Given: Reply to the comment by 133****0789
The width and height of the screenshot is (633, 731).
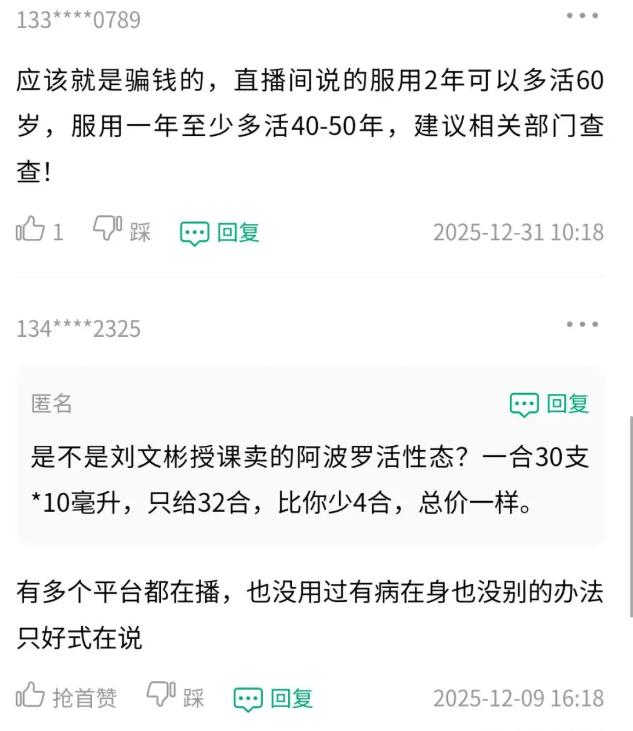Looking at the screenshot, I should (x=220, y=232).
